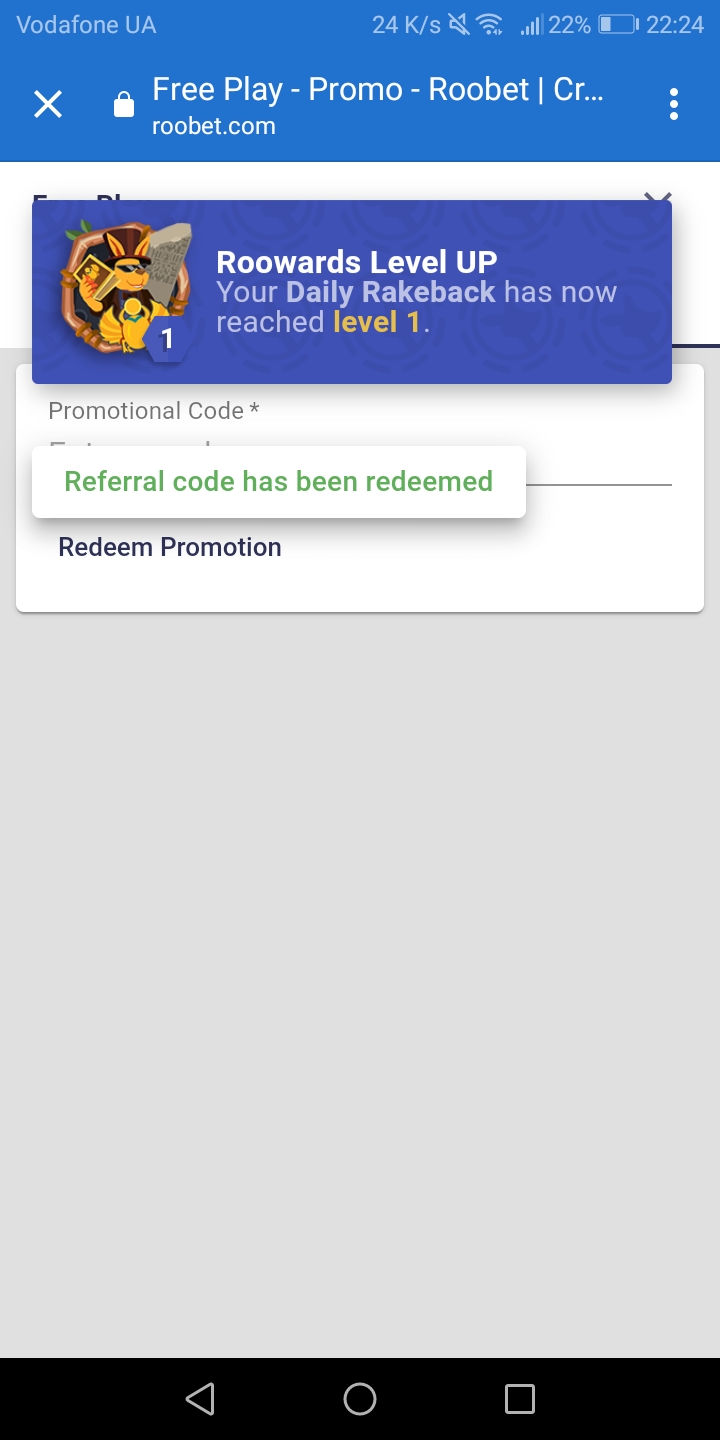This screenshot has width=720, height=1440.
Task: Close the Free Play dialog
Action: pos(657,194)
